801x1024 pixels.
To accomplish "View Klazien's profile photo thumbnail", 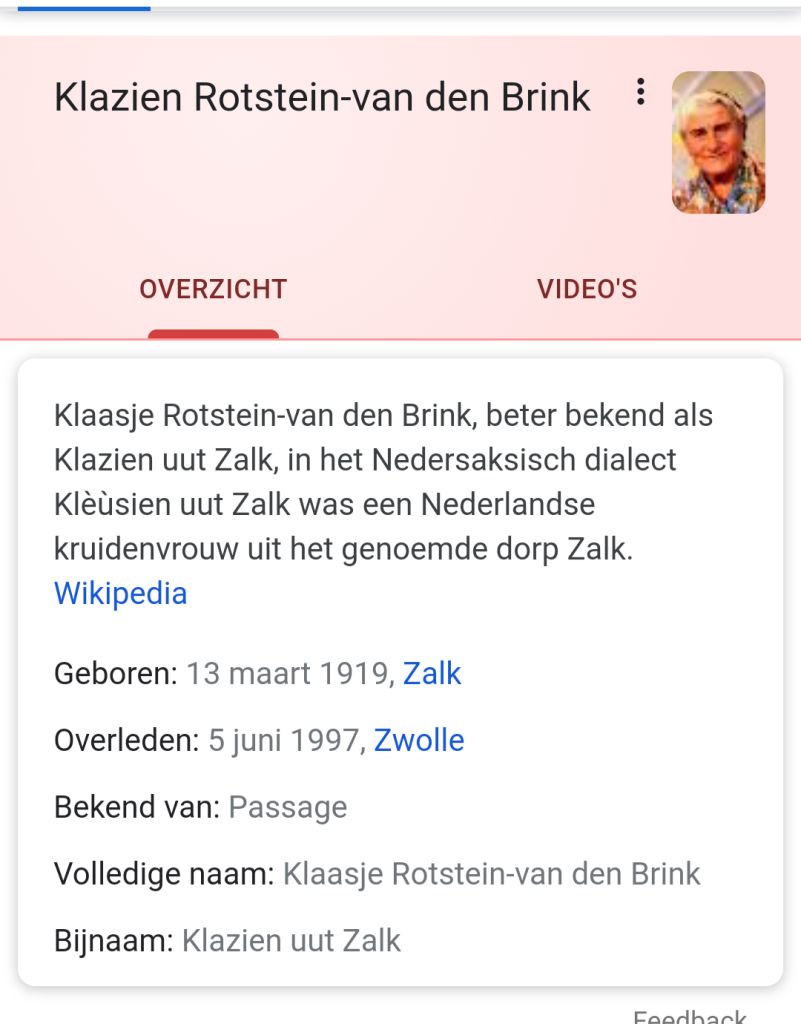I will click(718, 142).
